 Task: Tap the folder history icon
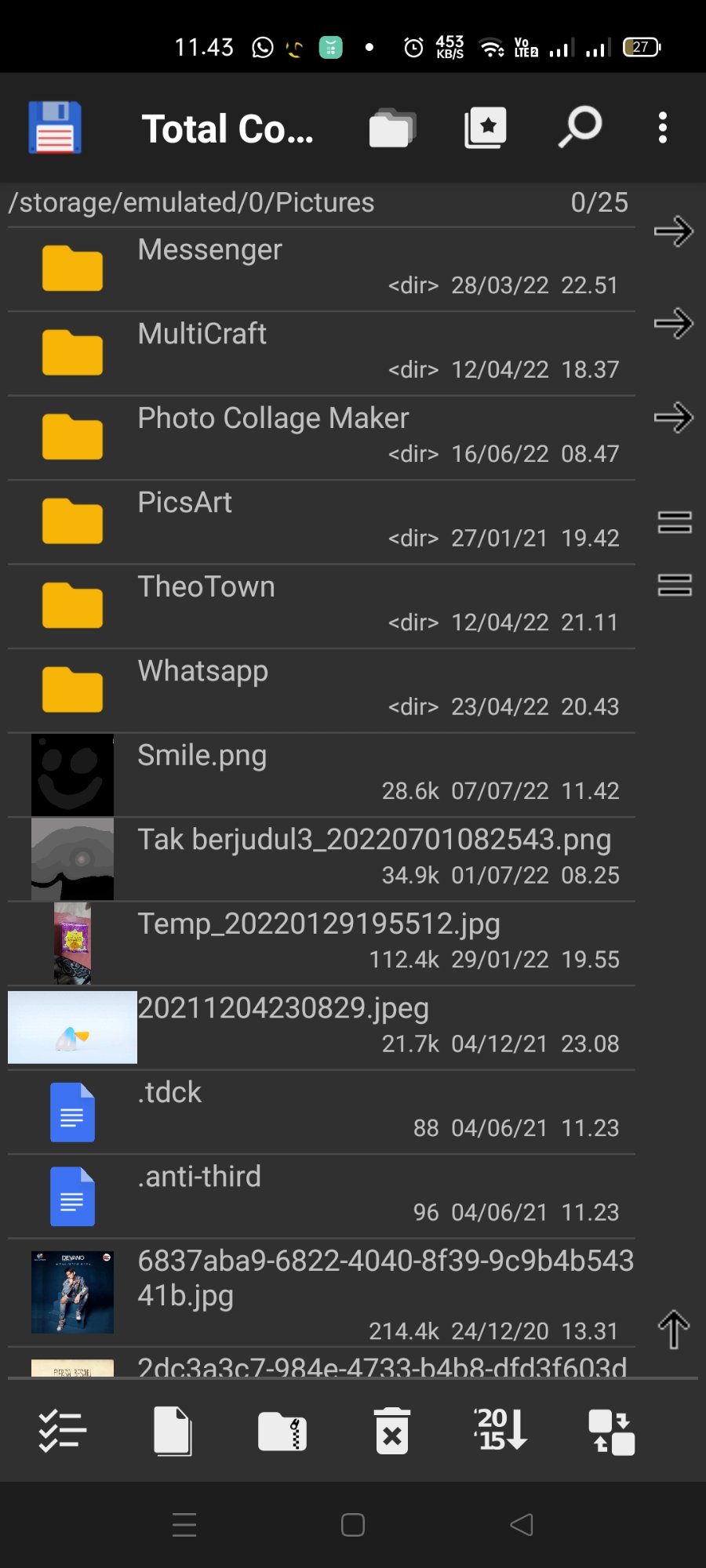pyautogui.click(x=392, y=128)
